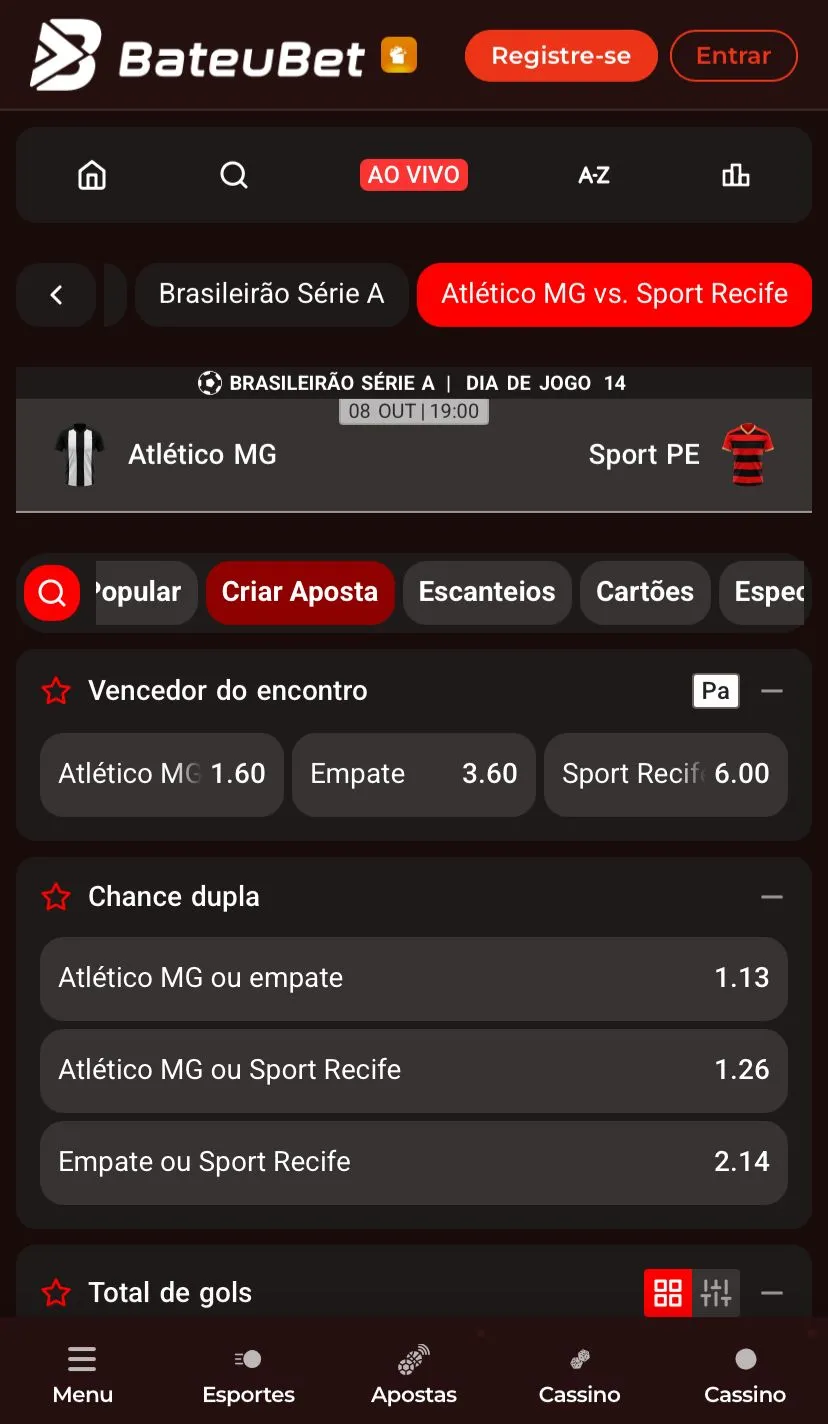Select the Escanteios market chip
This screenshot has height=1424, width=828.
pyautogui.click(x=486, y=592)
